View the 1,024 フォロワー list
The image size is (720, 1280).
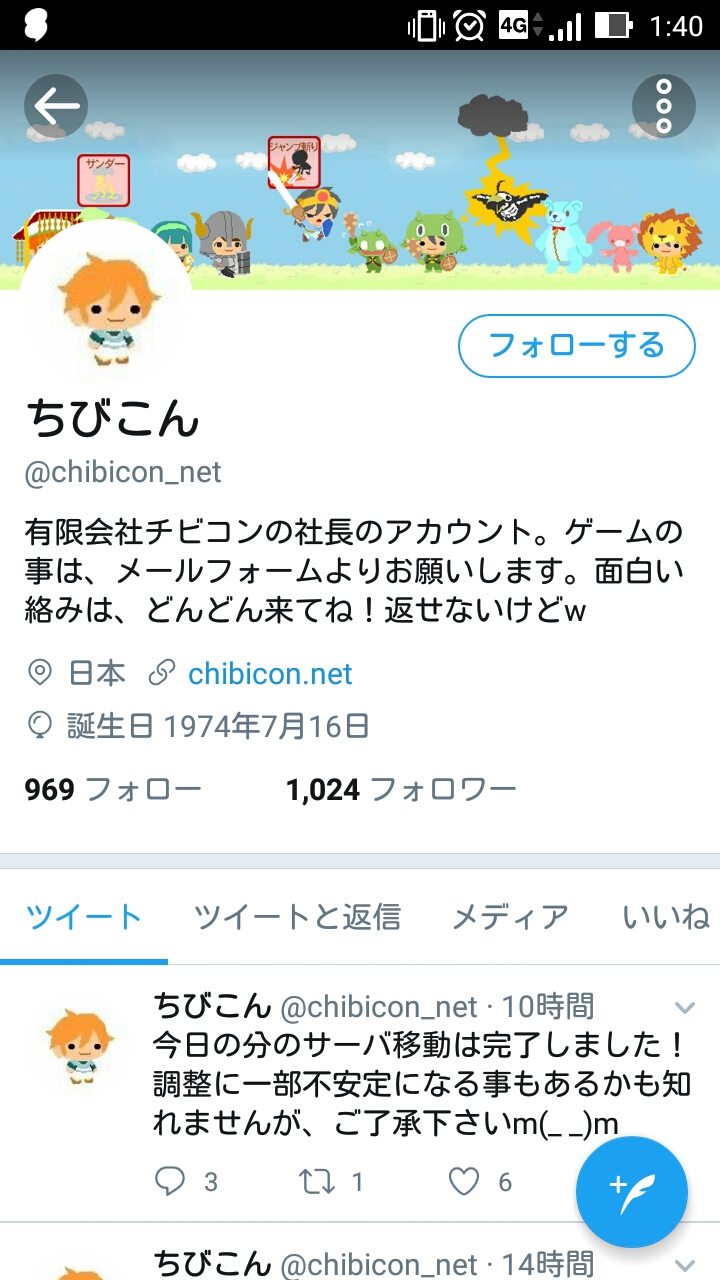point(401,790)
